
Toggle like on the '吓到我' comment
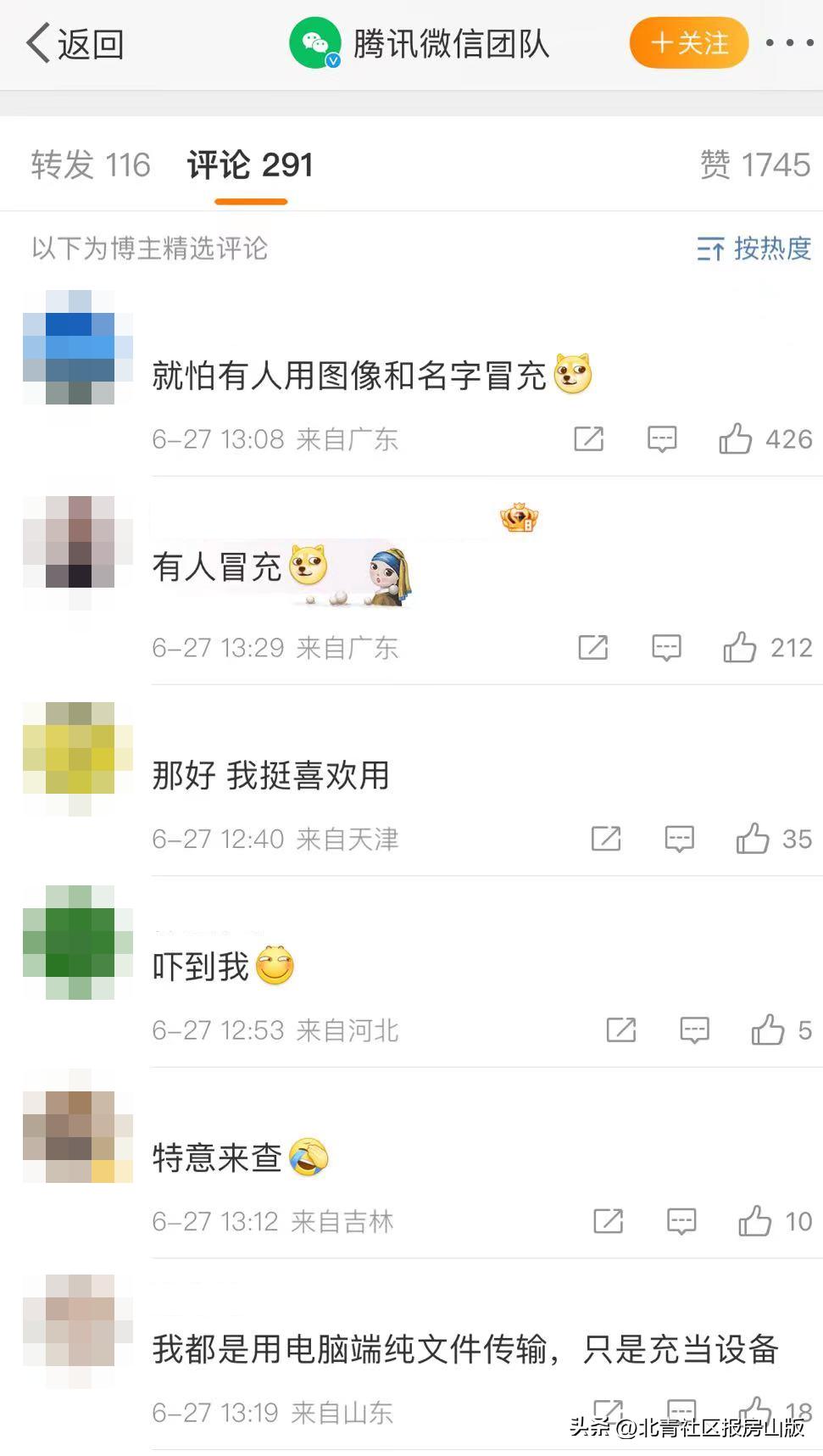coord(771,1029)
